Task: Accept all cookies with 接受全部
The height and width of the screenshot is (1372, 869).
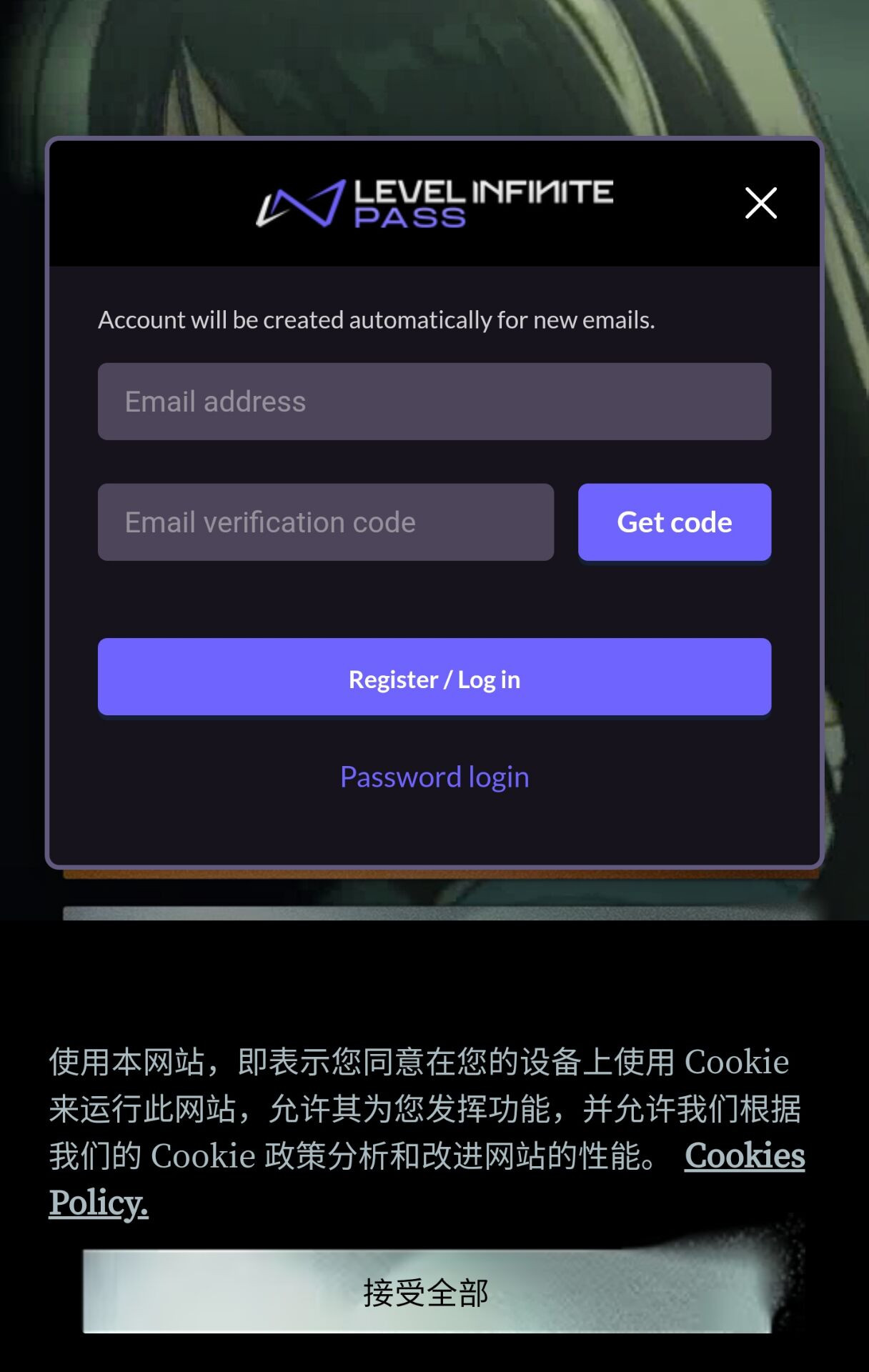Action: coord(426,1292)
